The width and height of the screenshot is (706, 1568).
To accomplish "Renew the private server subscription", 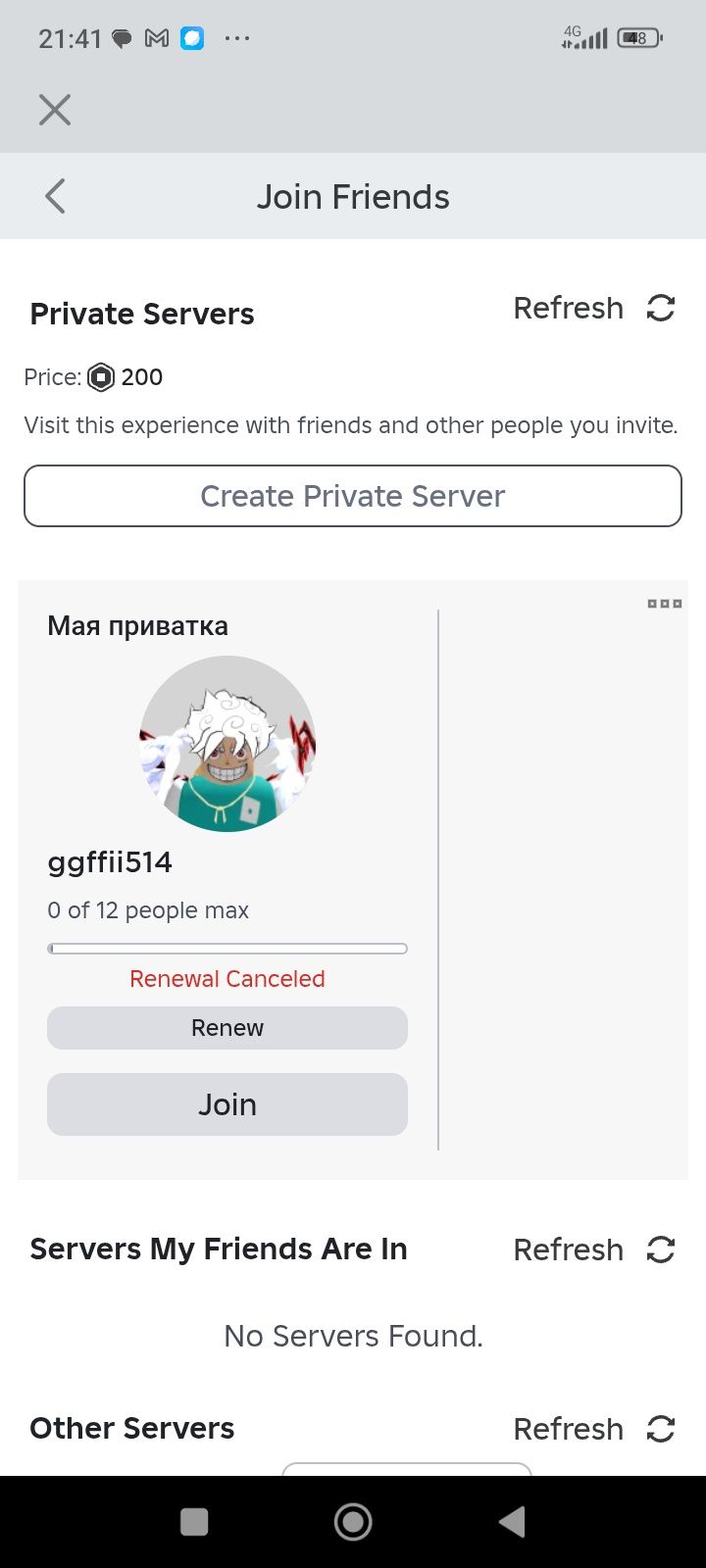I will point(227,1028).
